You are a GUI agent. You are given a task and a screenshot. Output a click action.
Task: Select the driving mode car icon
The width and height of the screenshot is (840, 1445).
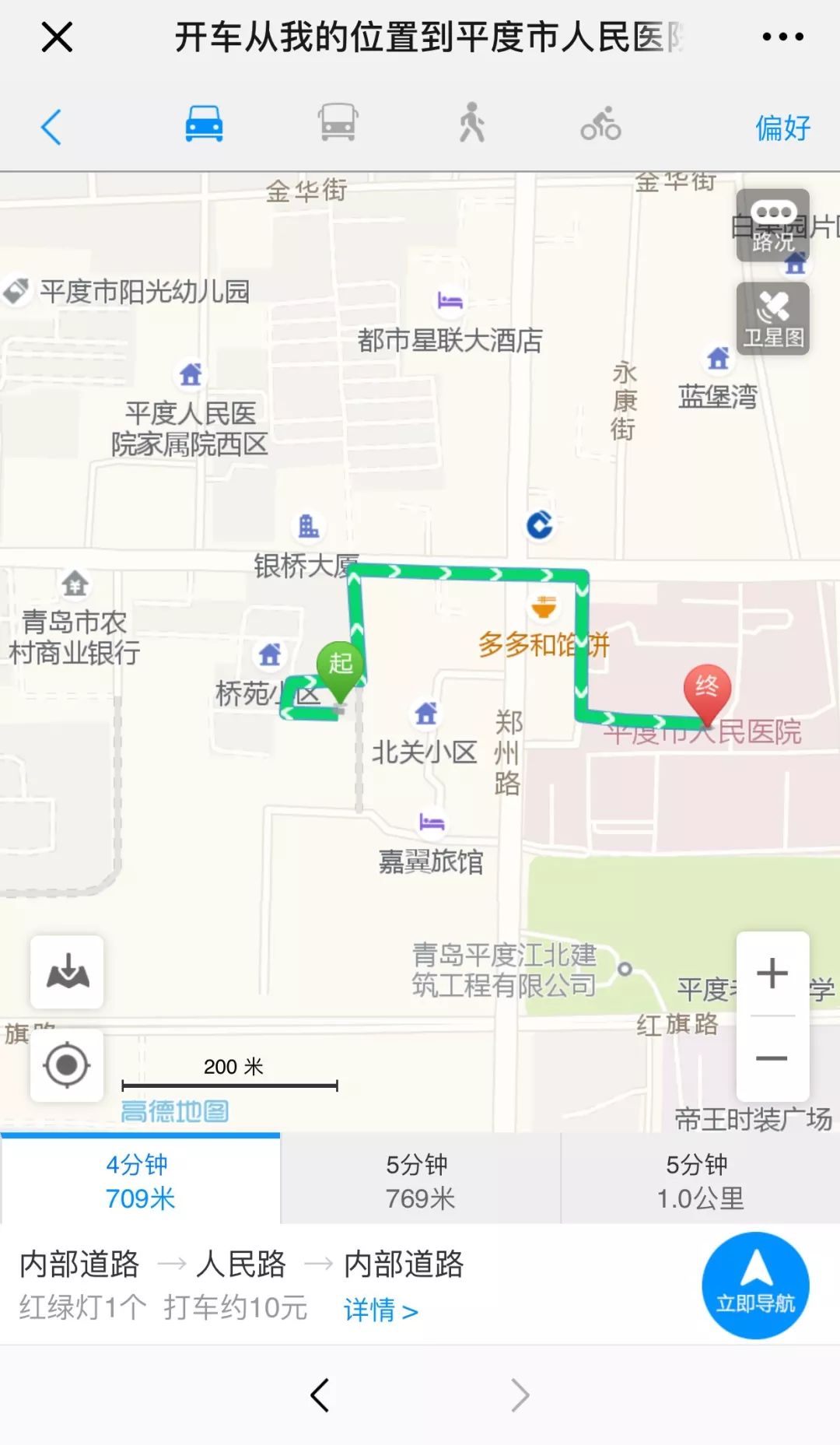[204, 124]
